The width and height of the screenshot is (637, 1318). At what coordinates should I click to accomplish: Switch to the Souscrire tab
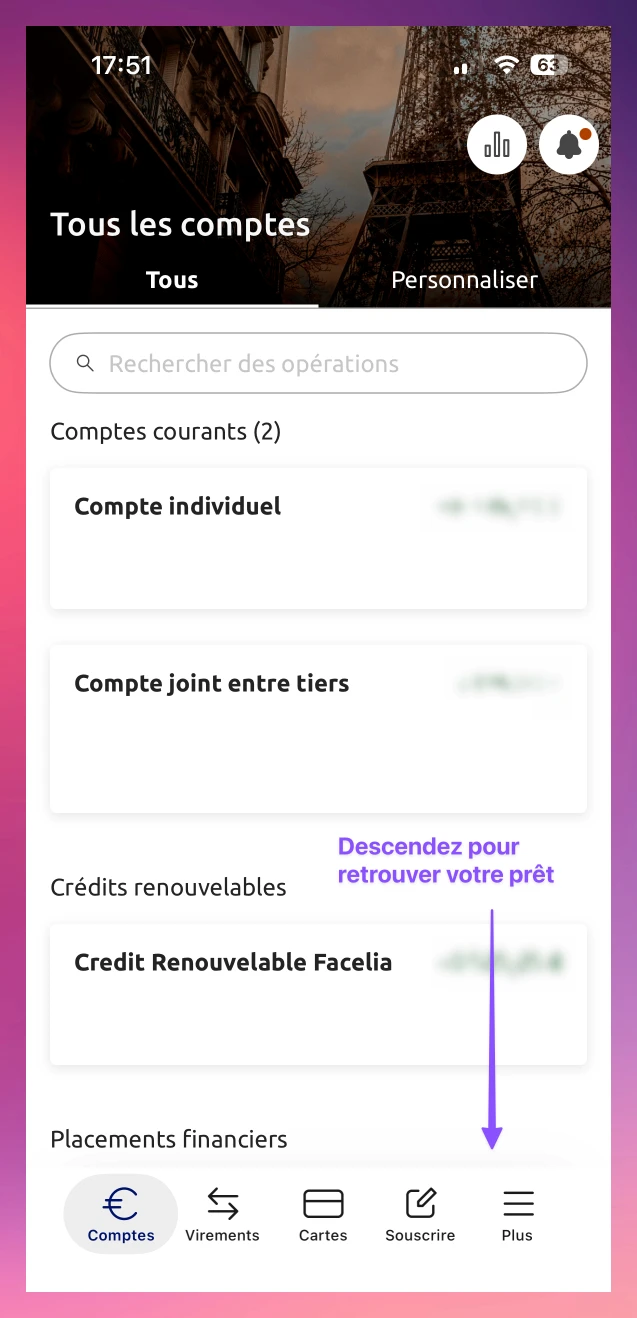pos(420,1214)
